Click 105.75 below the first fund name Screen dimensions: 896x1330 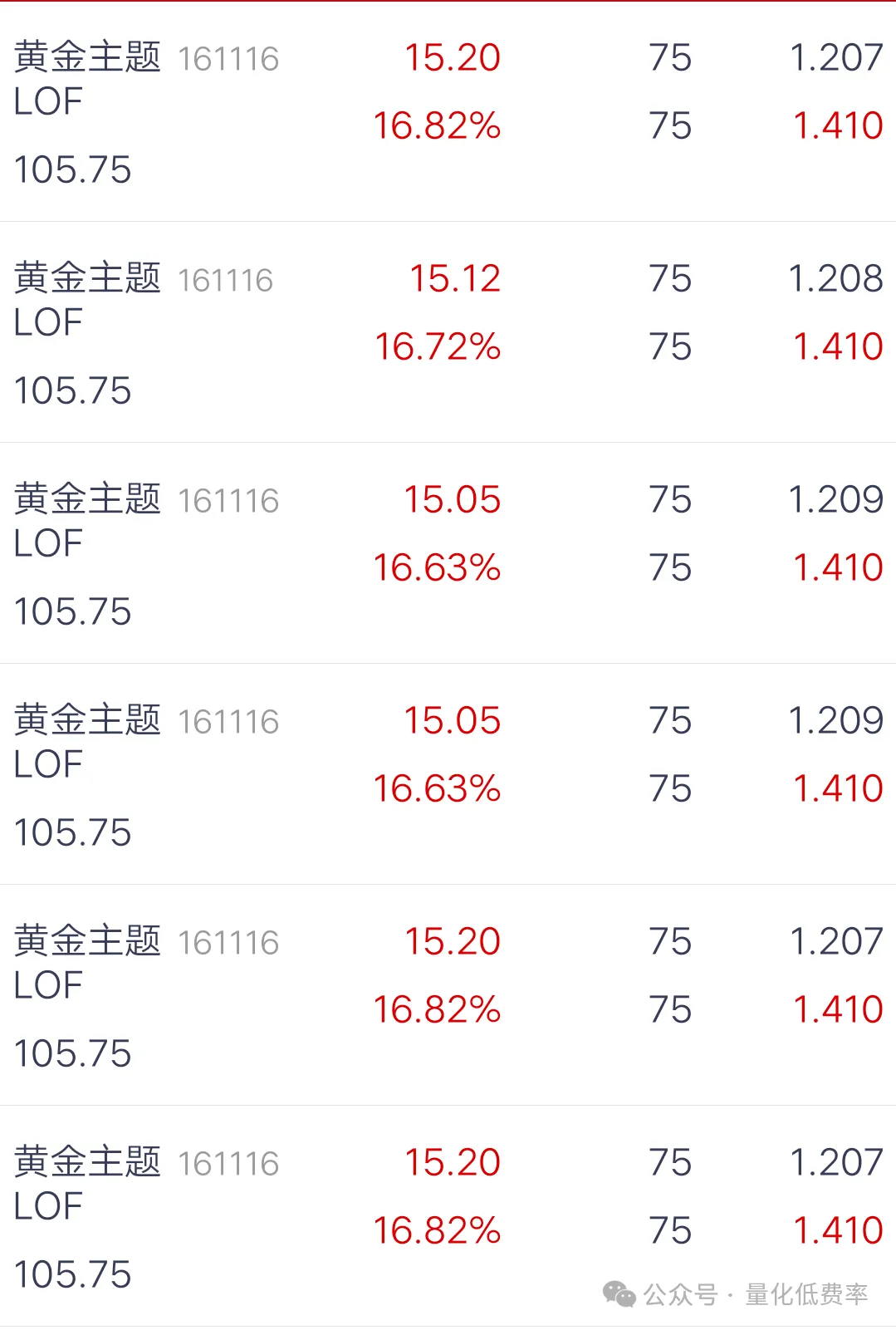[71, 171]
